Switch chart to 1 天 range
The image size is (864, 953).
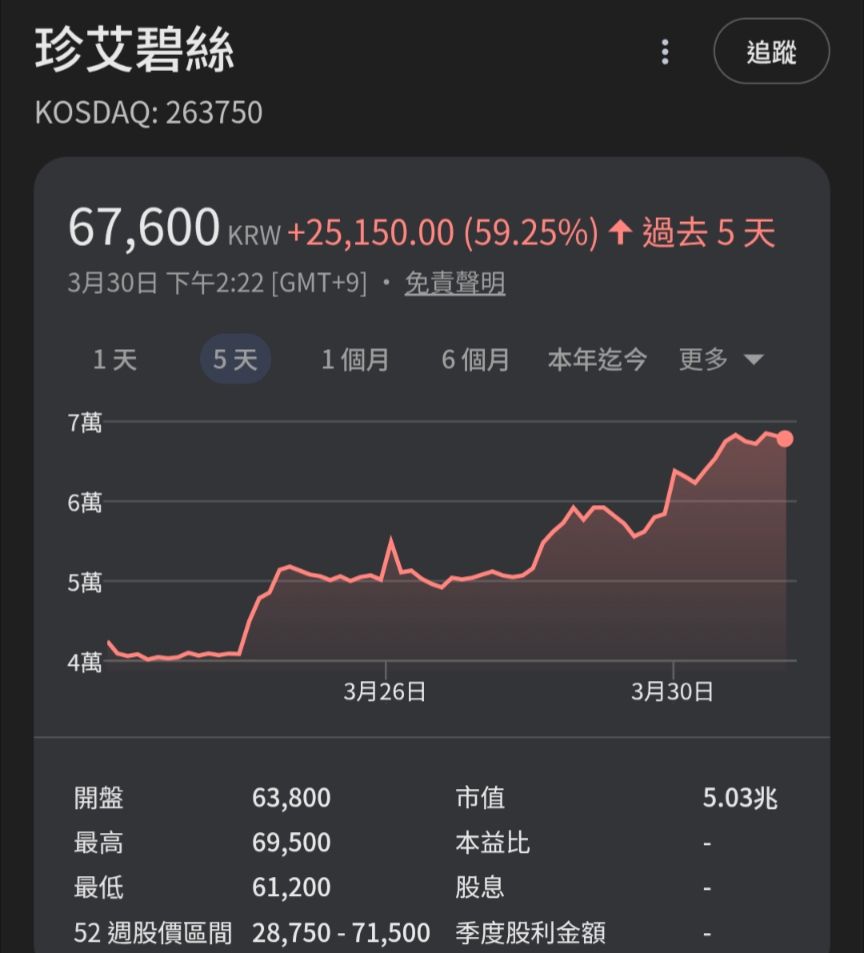115,360
